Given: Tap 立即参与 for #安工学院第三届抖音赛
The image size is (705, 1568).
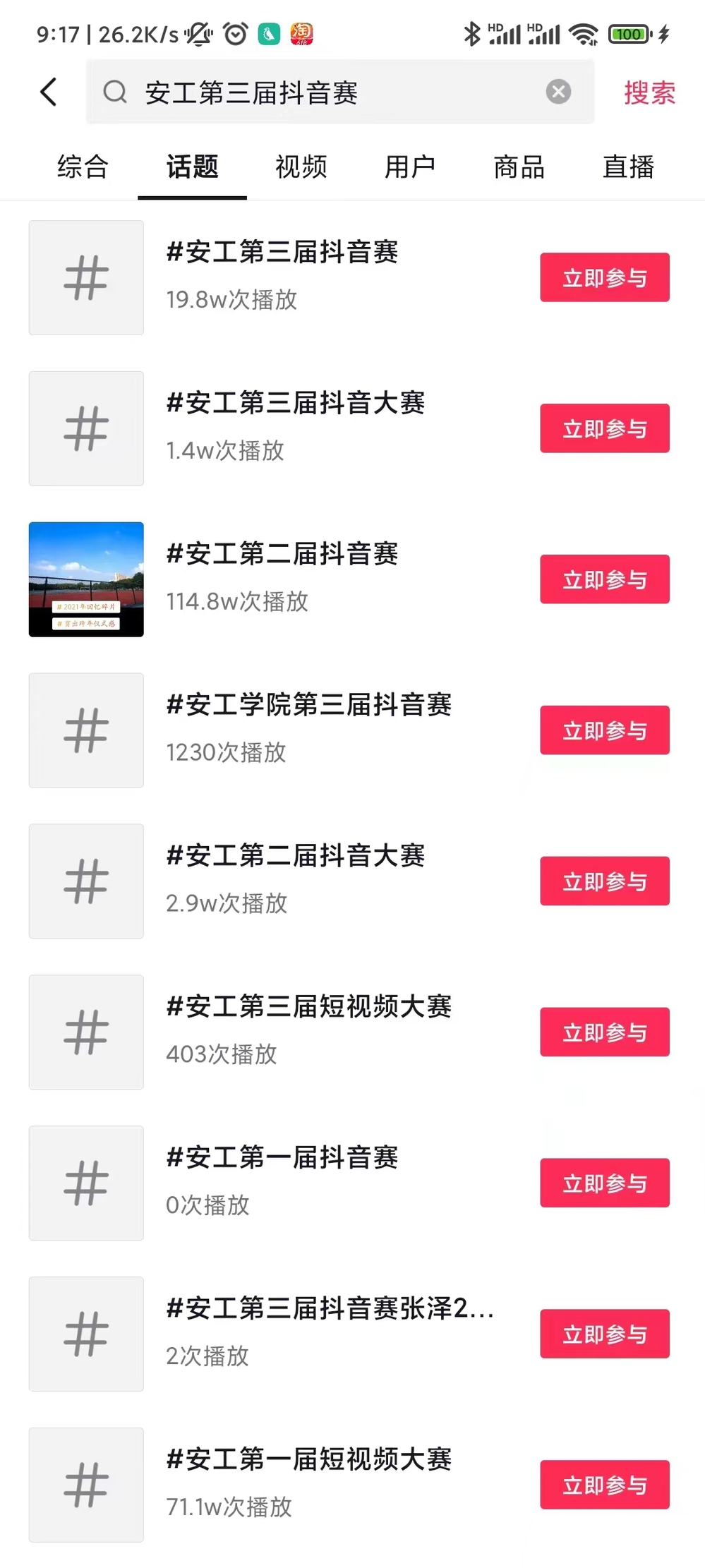Looking at the screenshot, I should 605,730.
